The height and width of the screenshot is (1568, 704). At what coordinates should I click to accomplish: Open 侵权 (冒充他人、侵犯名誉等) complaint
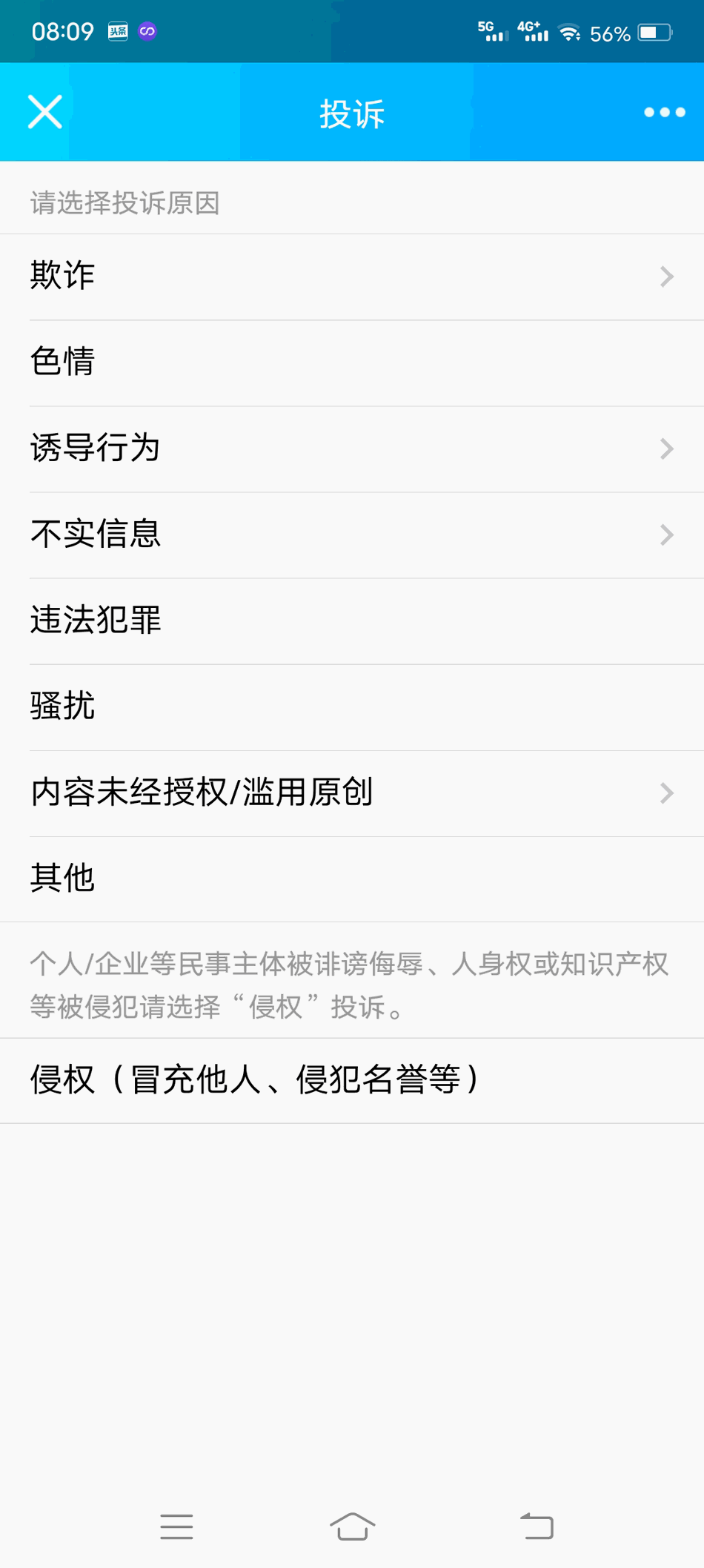[352, 1080]
